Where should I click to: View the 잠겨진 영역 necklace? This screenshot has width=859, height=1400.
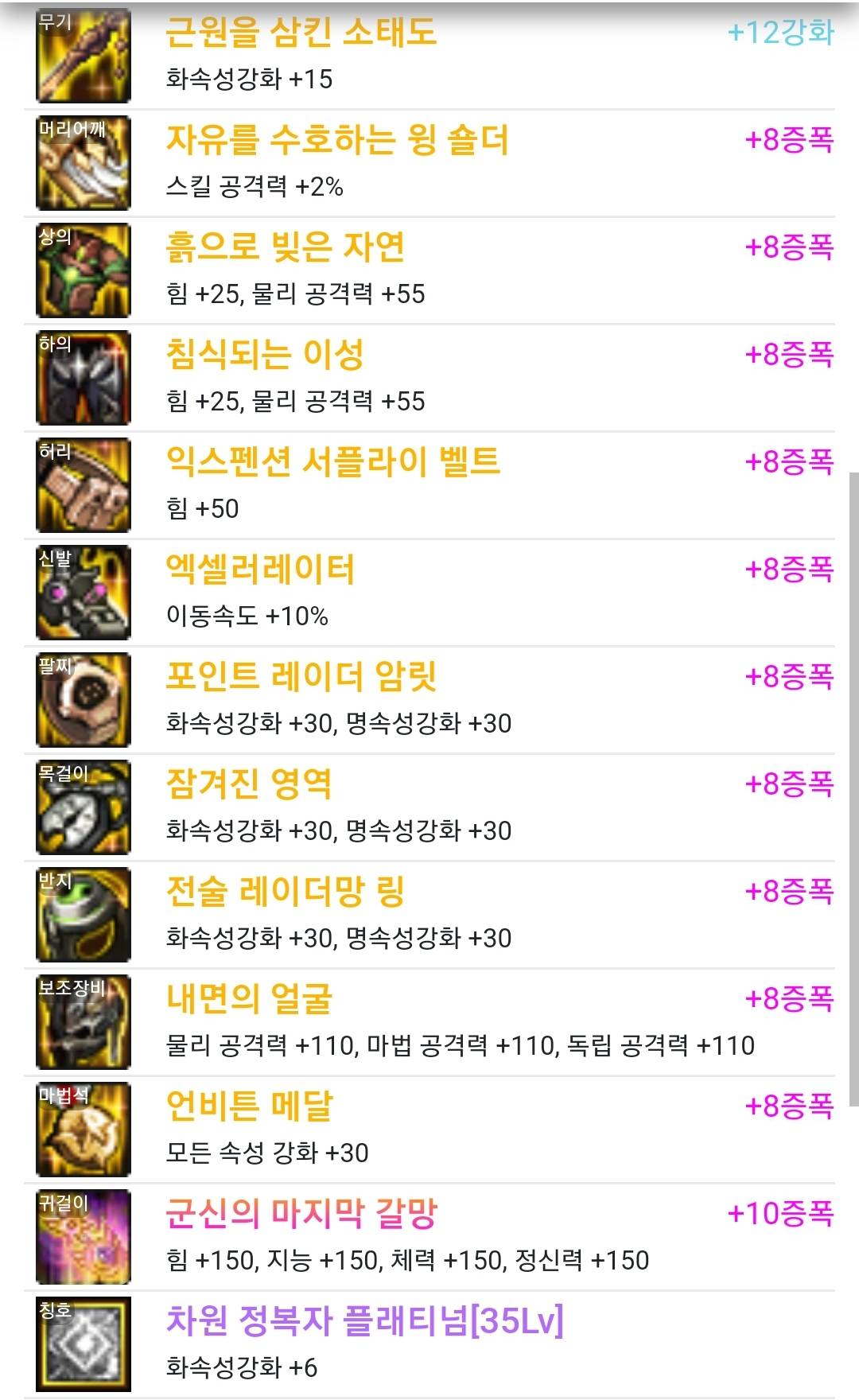coord(249,785)
